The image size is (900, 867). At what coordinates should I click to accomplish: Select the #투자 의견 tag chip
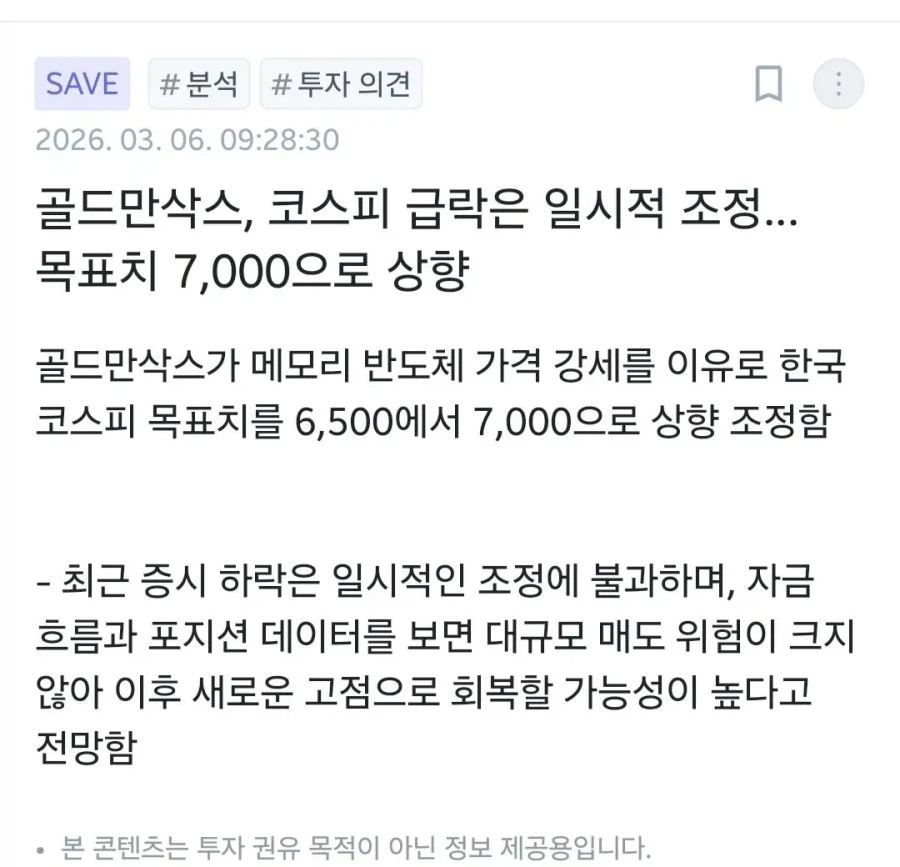point(341,84)
